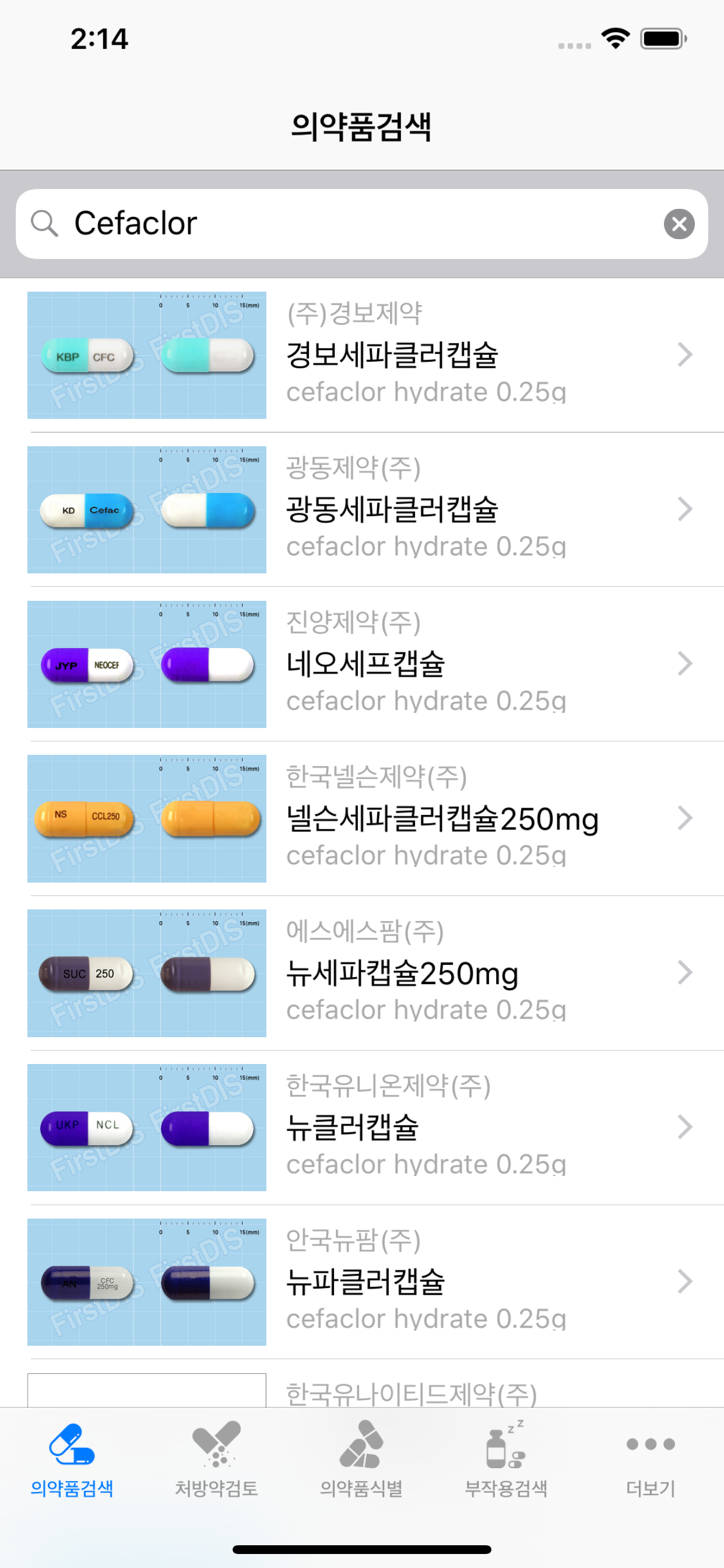Viewport: 724px width, 1568px height.
Task: Clear the Cefaclor search text
Action: 679,224
